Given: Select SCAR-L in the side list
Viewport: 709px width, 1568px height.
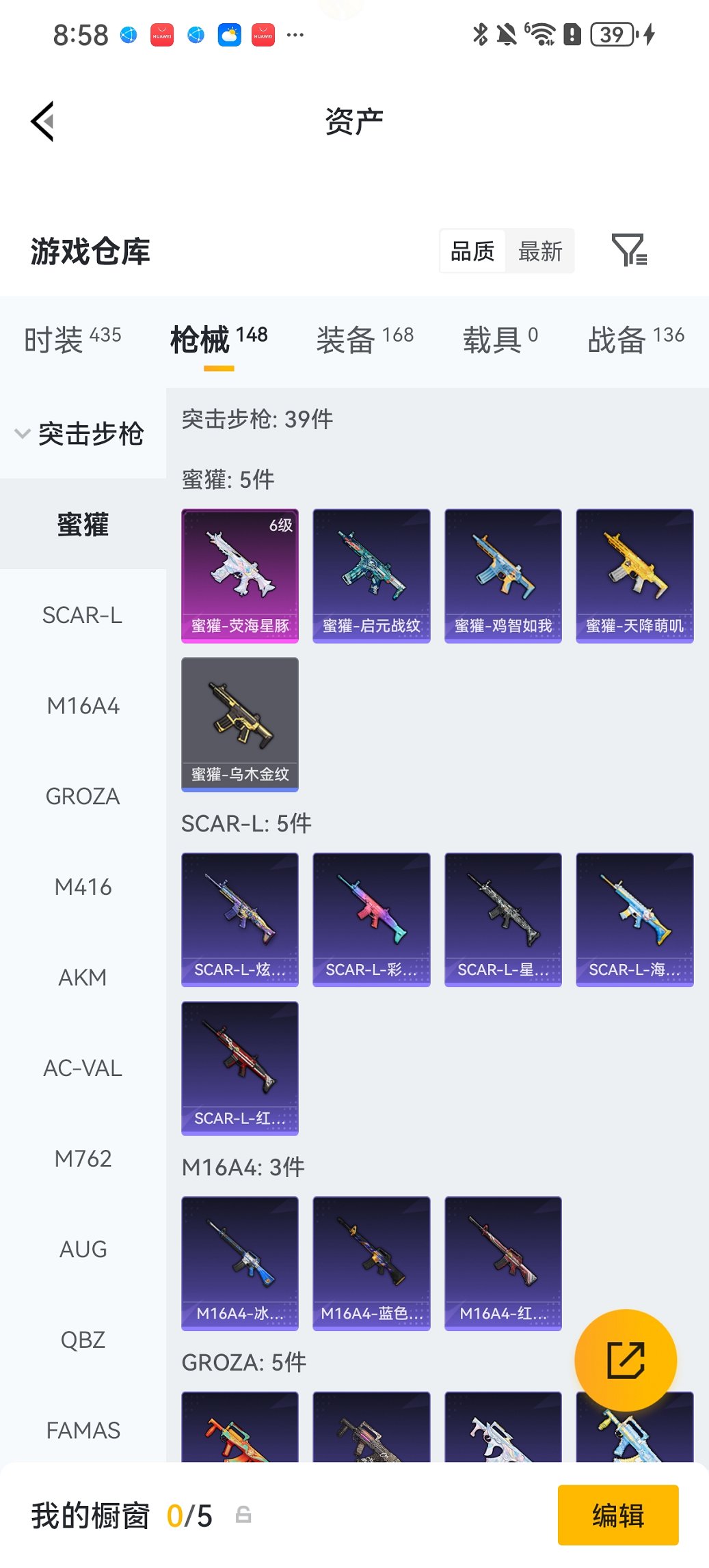Looking at the screenshot, I should tap(83, 615).
